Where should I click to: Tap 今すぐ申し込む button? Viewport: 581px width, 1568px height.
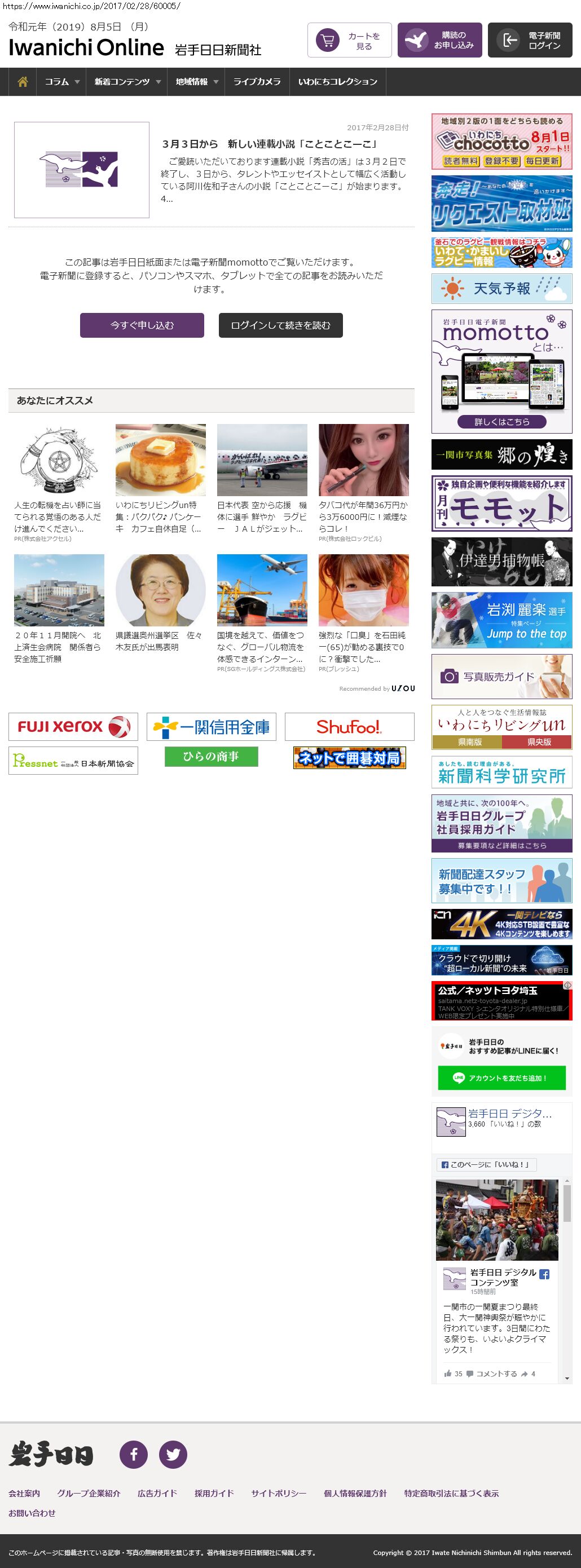[x=142, y=325]
